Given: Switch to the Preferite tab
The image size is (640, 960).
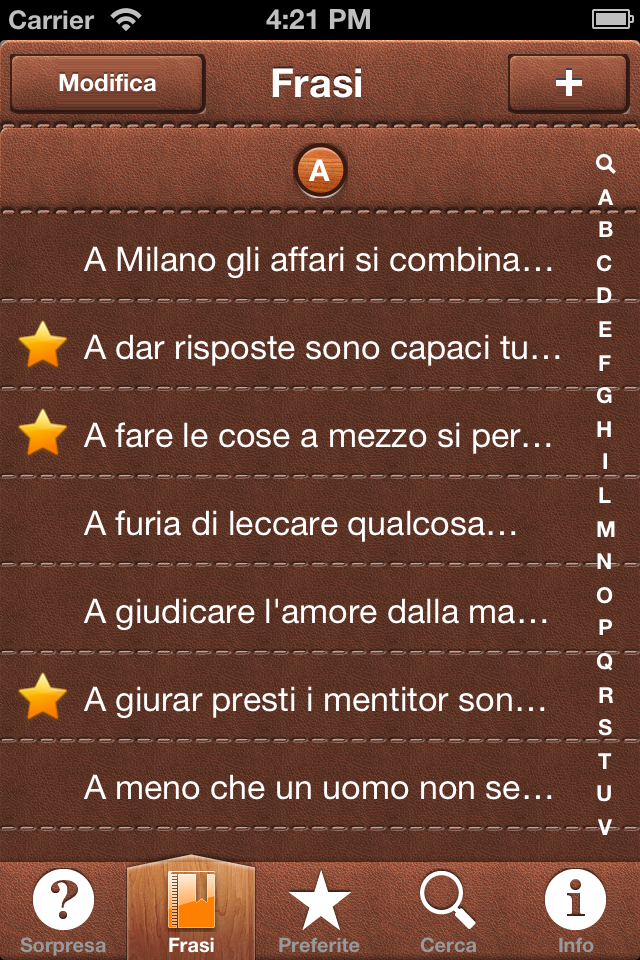Looking at the screenshot, I should click(x=319, y=912).
